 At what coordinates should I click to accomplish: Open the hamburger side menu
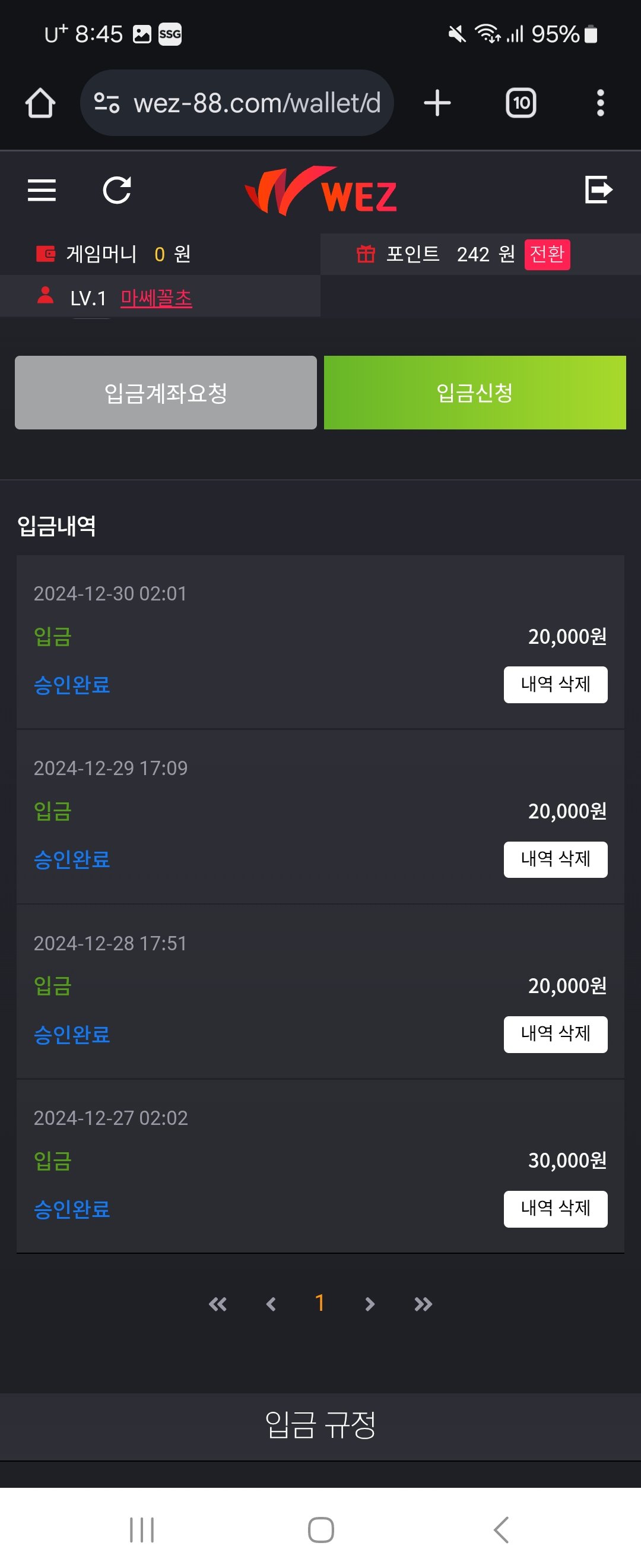coord(42,191)
